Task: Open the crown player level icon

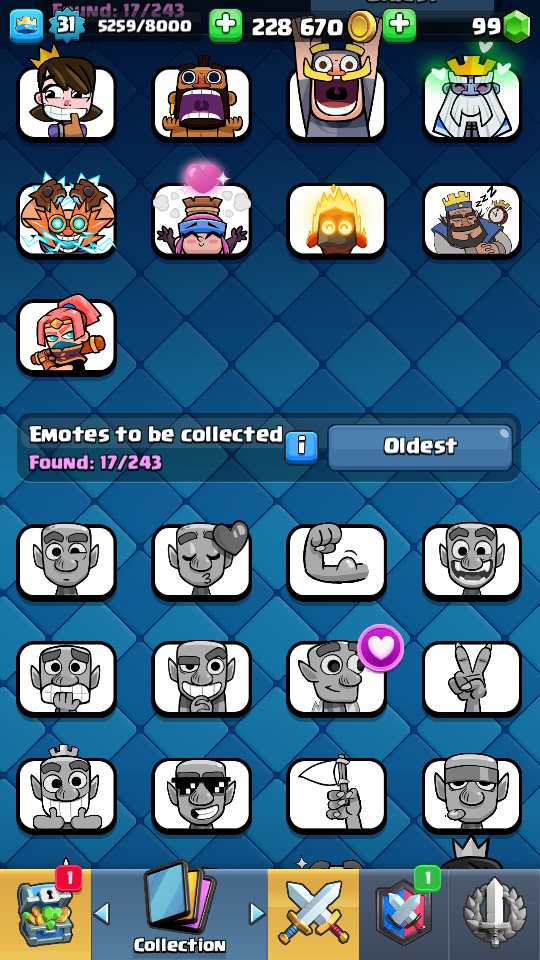Action: [x=26, y=26]
